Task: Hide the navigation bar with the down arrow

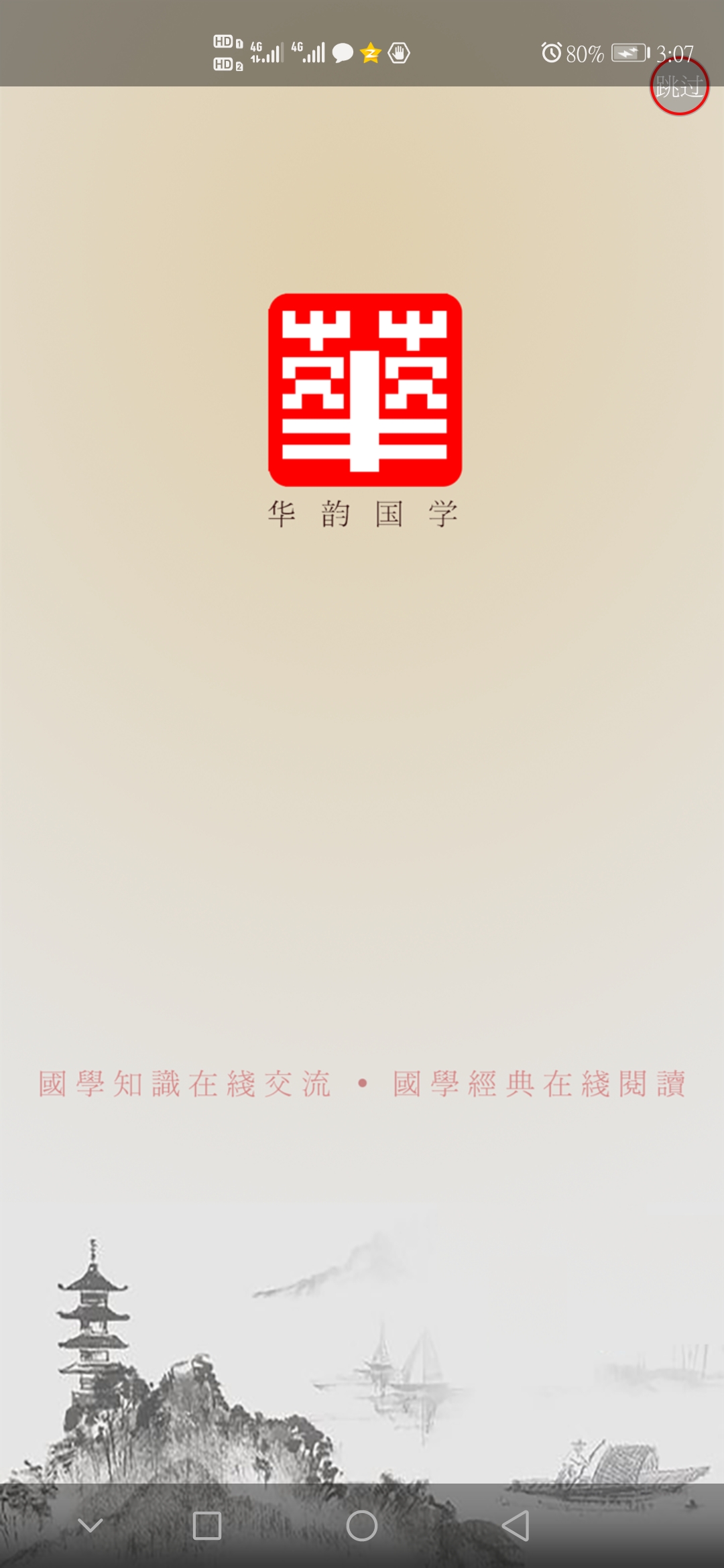Action: coord(90,1526)
